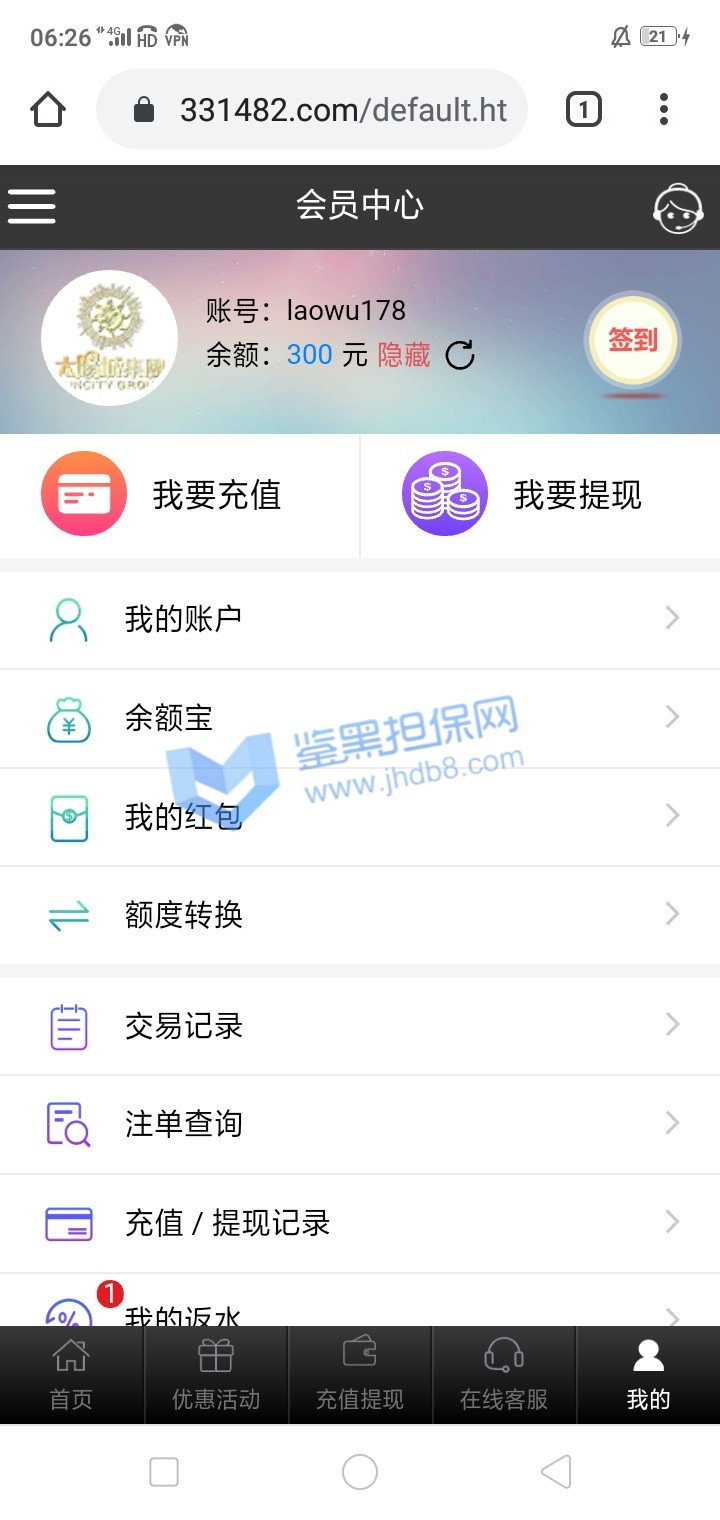The height and width of the screenshot is (1520, 720).
Task: Open 注单查询 bet lookup
Action: (x=360, y=1124)
